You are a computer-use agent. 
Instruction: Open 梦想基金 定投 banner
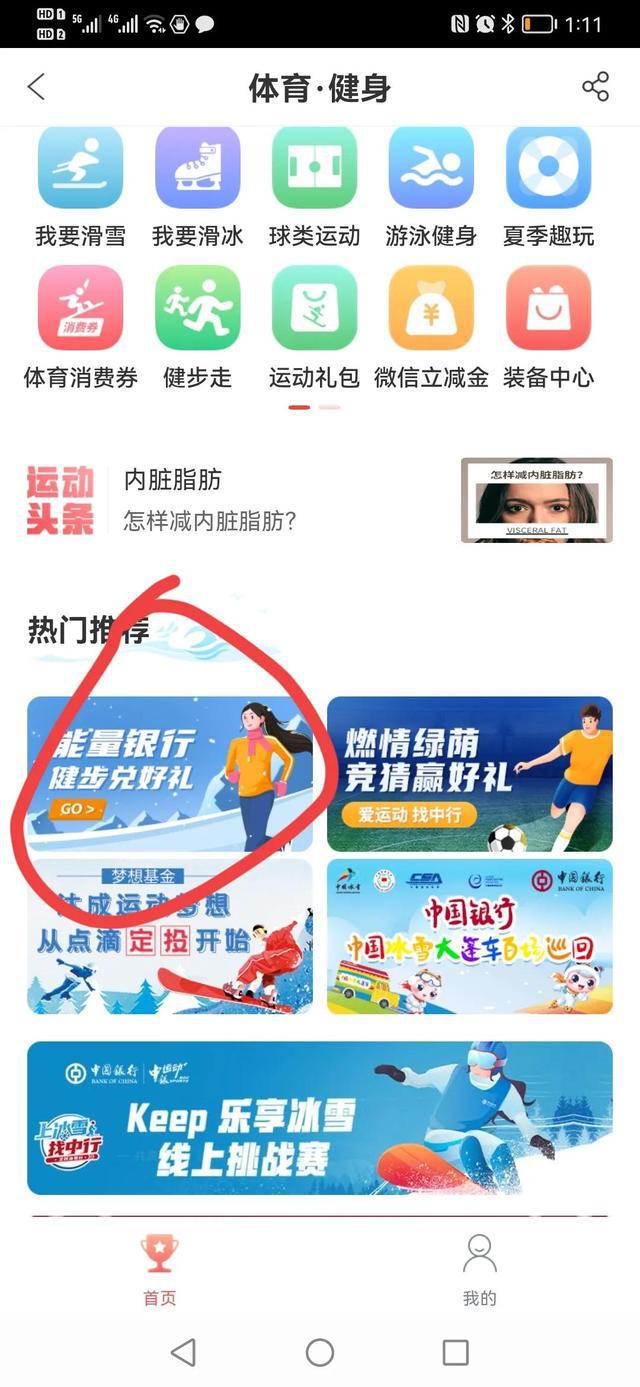pyautogui.click(x=170, y=937)
